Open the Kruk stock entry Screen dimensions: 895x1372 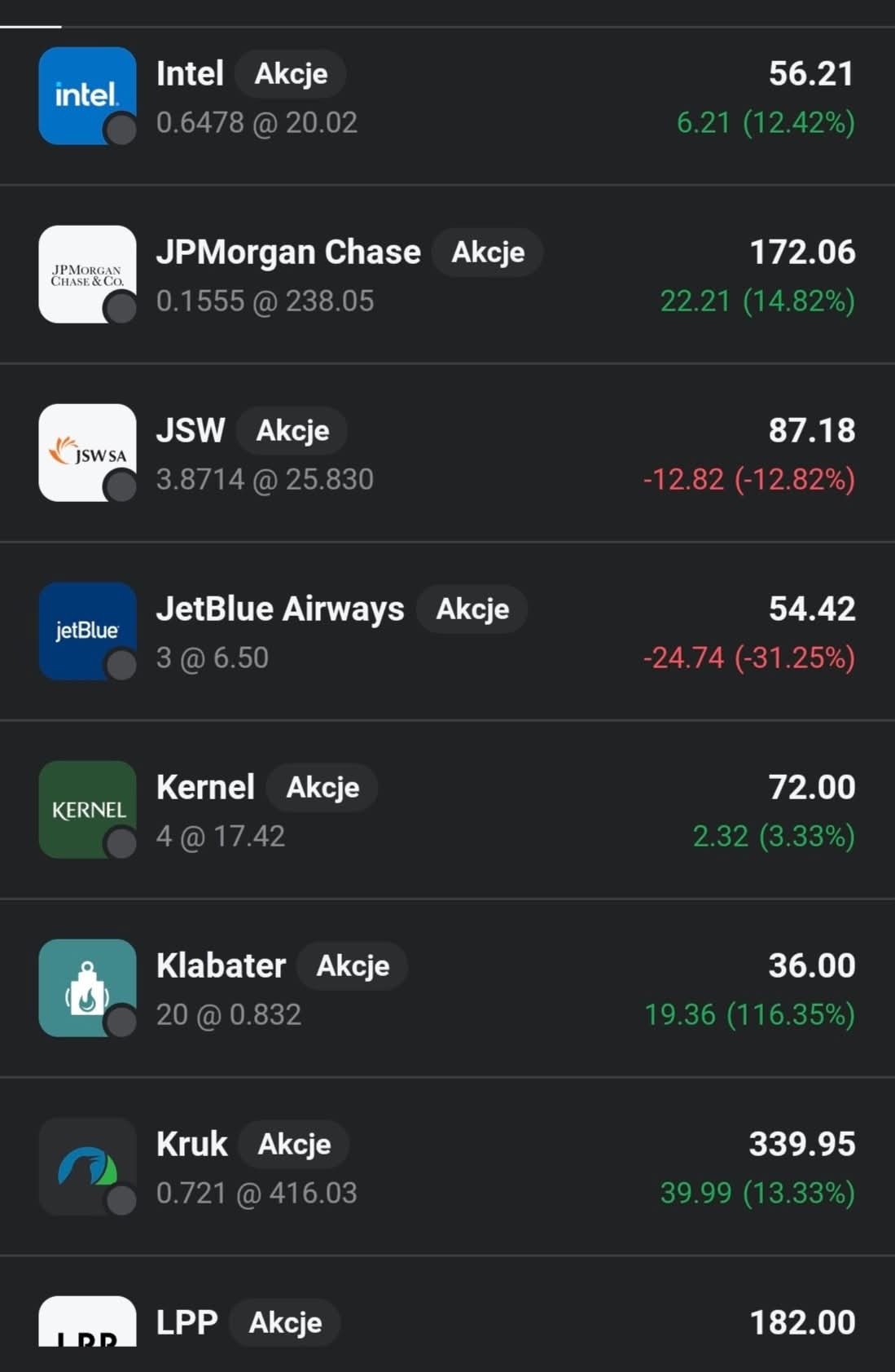[x=447, y=1168]
